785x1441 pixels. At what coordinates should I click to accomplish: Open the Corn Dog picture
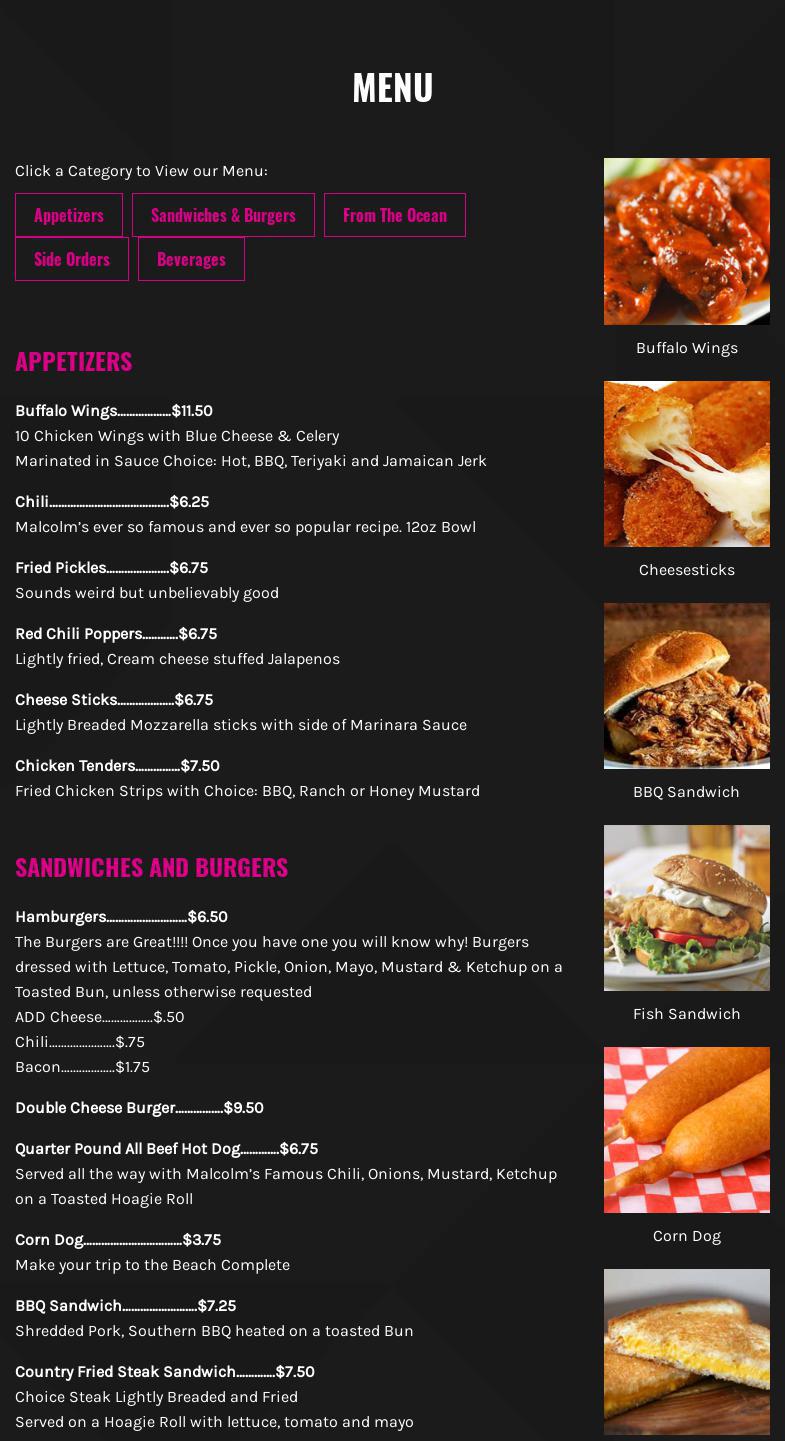(x=687, y=1130)
